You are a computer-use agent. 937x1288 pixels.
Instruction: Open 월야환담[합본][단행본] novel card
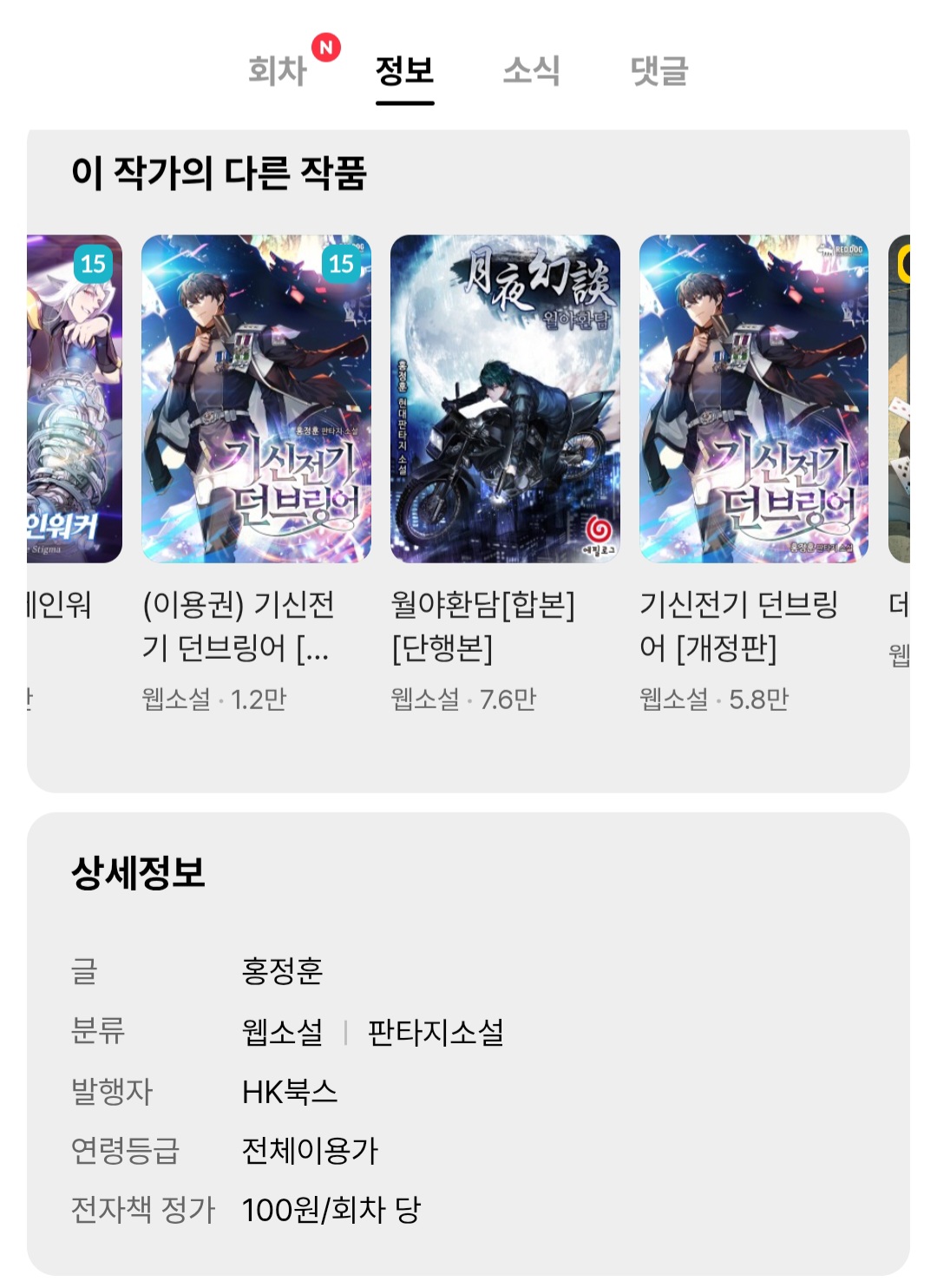505,399
